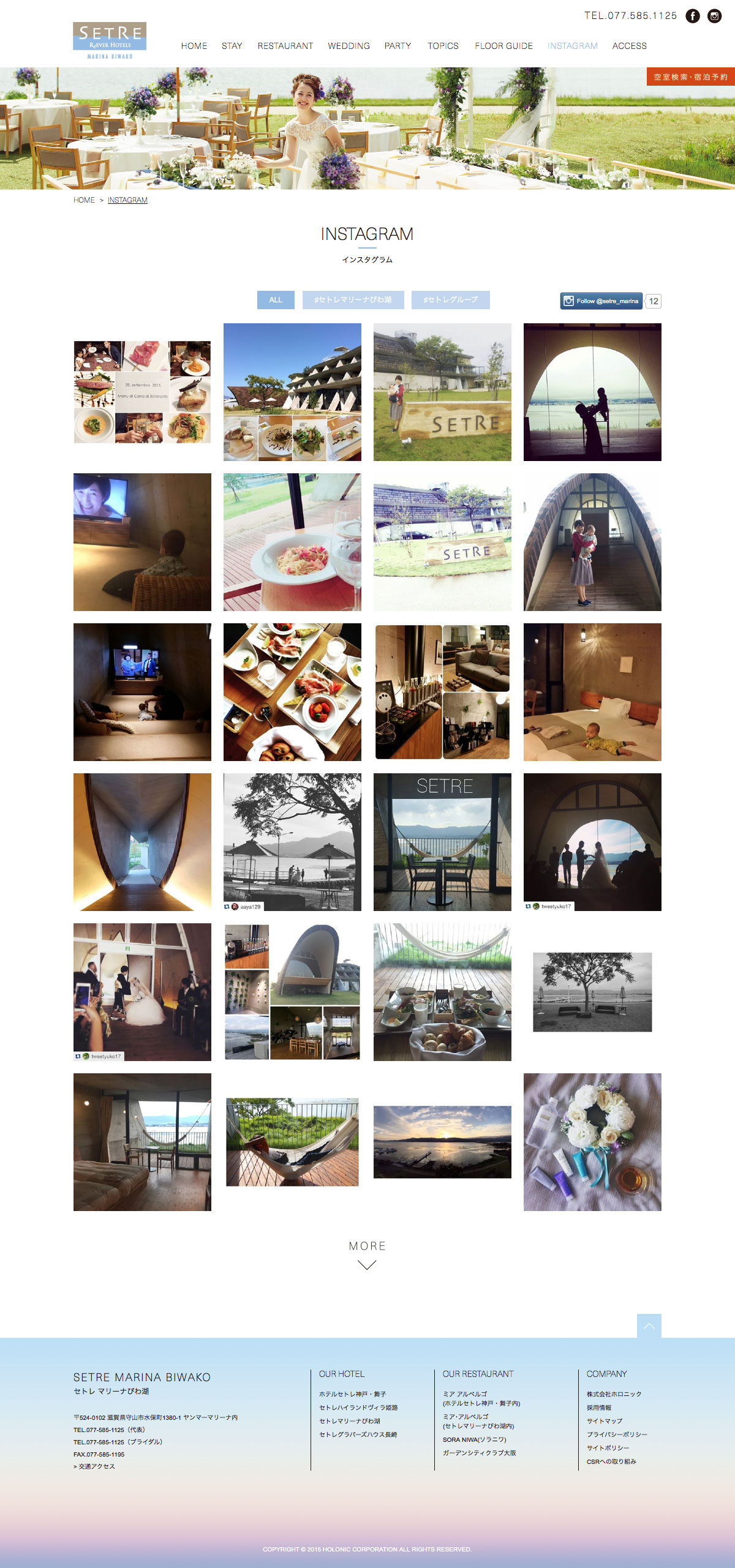Image resolution: width=735 pixels, height=1568 pixels.
Task: Open the food collage photo with menu card
Action: pos(142,392)
